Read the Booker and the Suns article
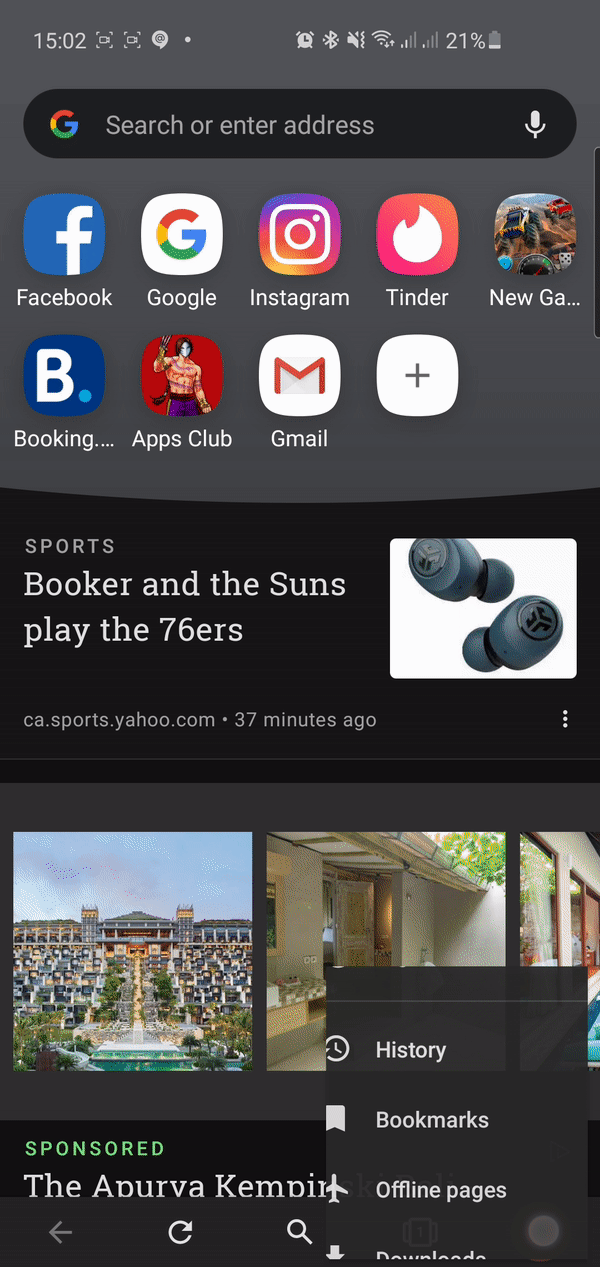The image size is (600, 1267). click(185, 607)
